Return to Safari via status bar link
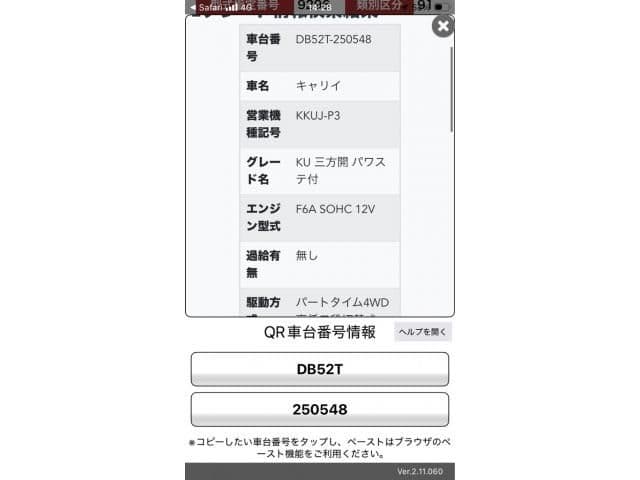Viewport: 640px width, 480px height. [x=207, y=7]
